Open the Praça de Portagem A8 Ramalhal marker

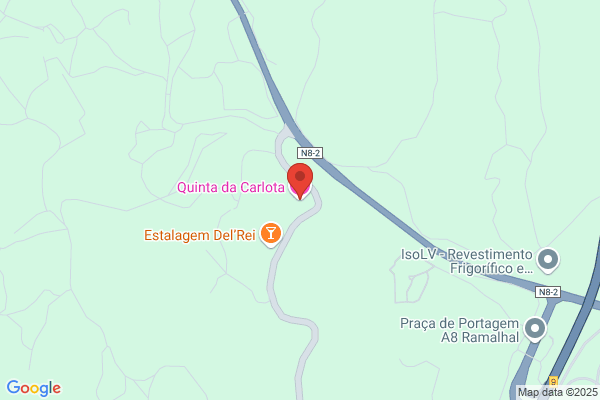pos(536,328)
